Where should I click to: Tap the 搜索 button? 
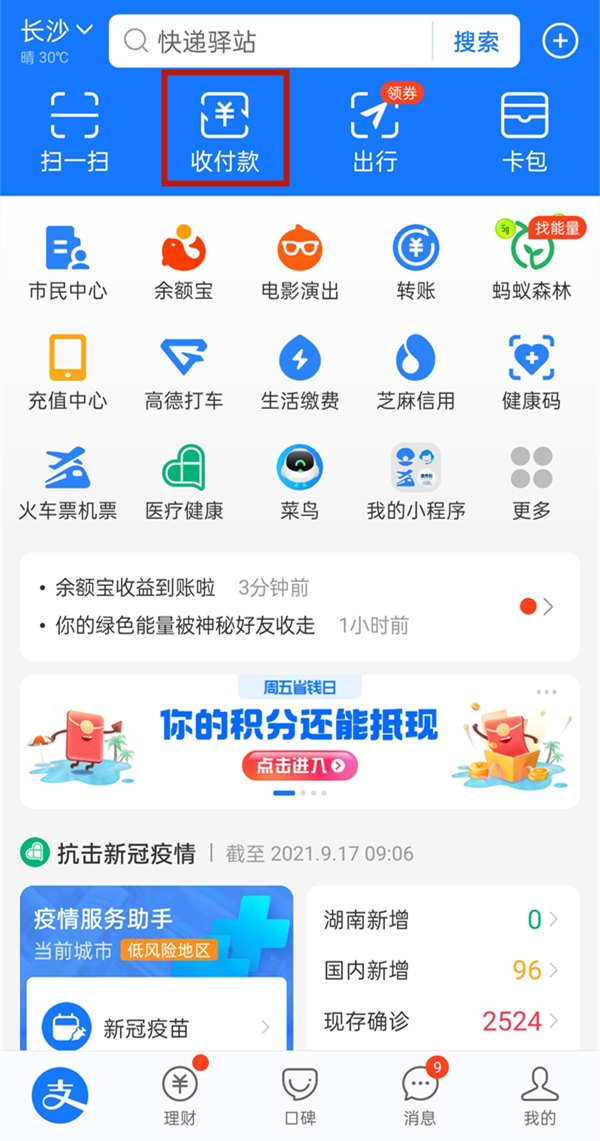(x=476, y=41)
